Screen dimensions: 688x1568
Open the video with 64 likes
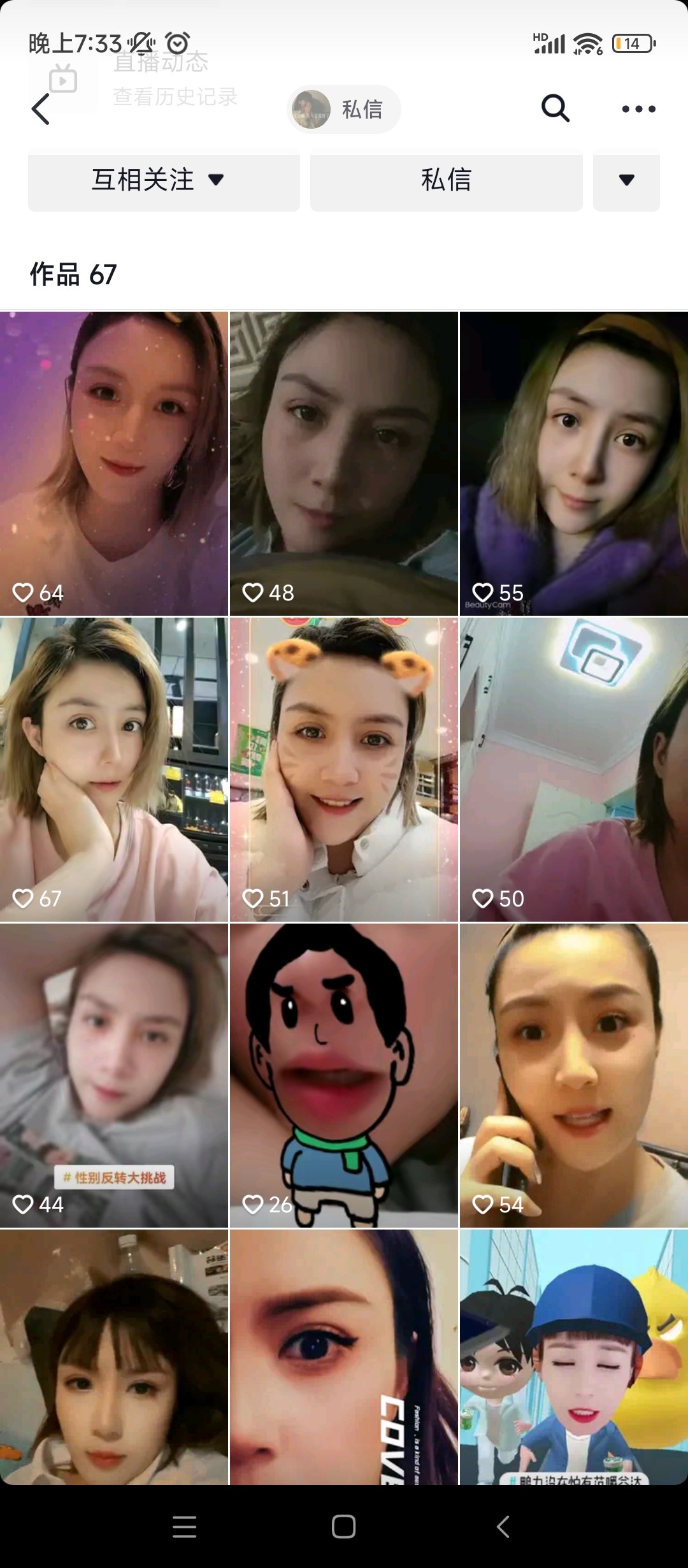114,463
